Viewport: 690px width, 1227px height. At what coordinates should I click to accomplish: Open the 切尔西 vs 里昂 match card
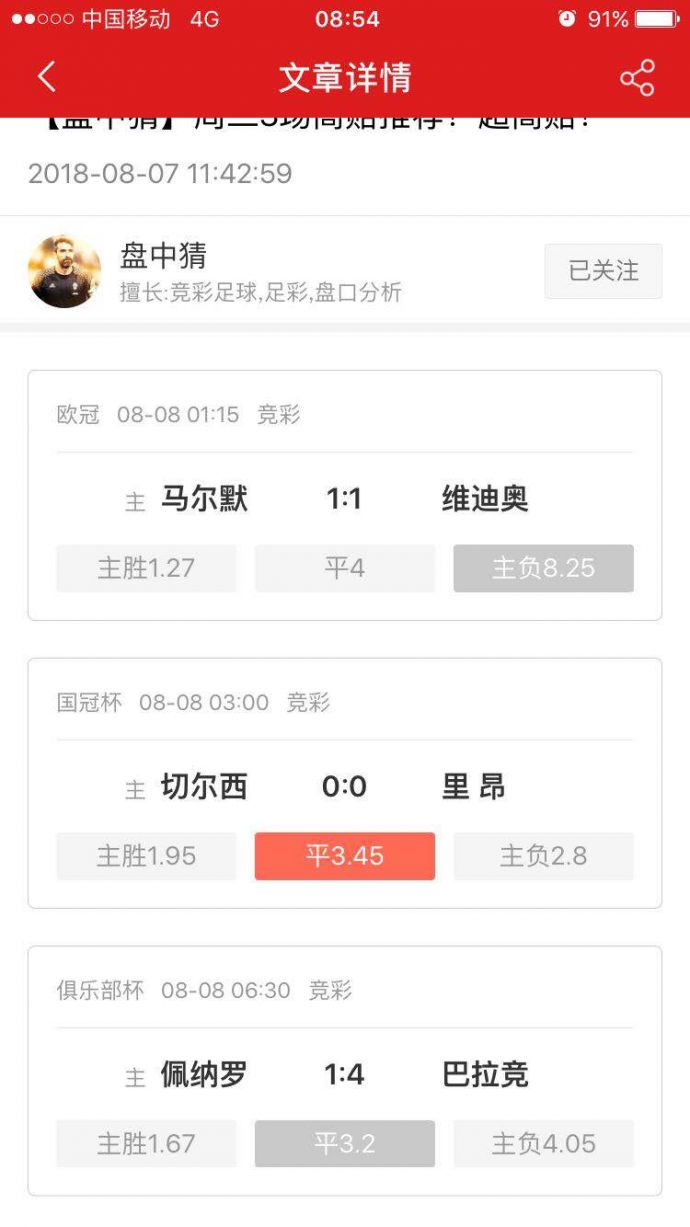pos(344,786)
